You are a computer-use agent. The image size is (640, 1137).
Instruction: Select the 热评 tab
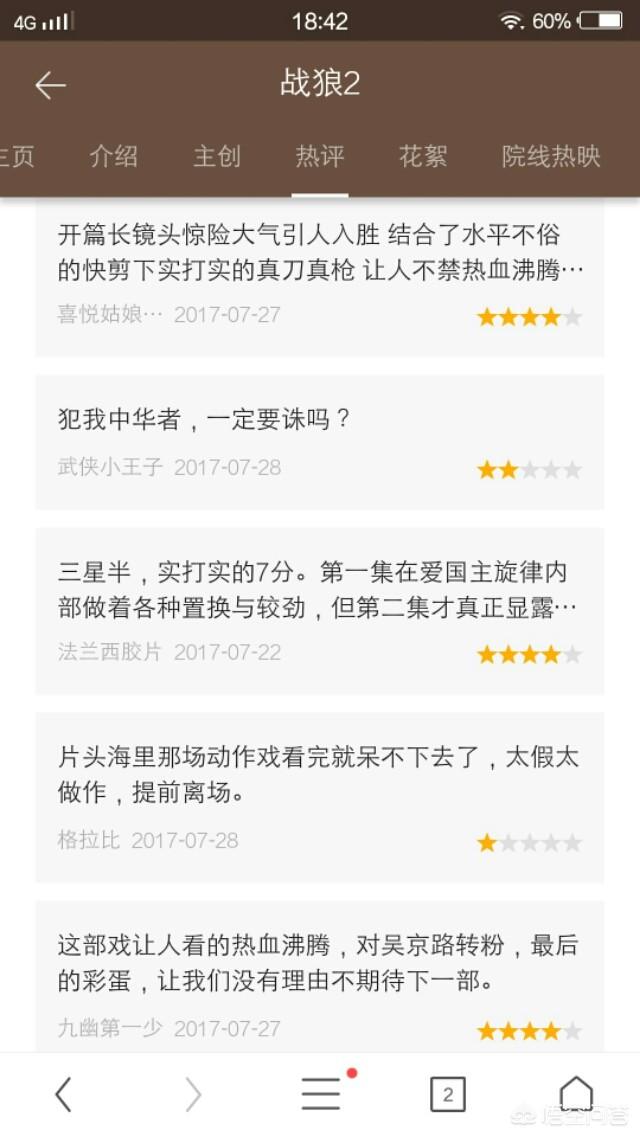click(320, 156)
